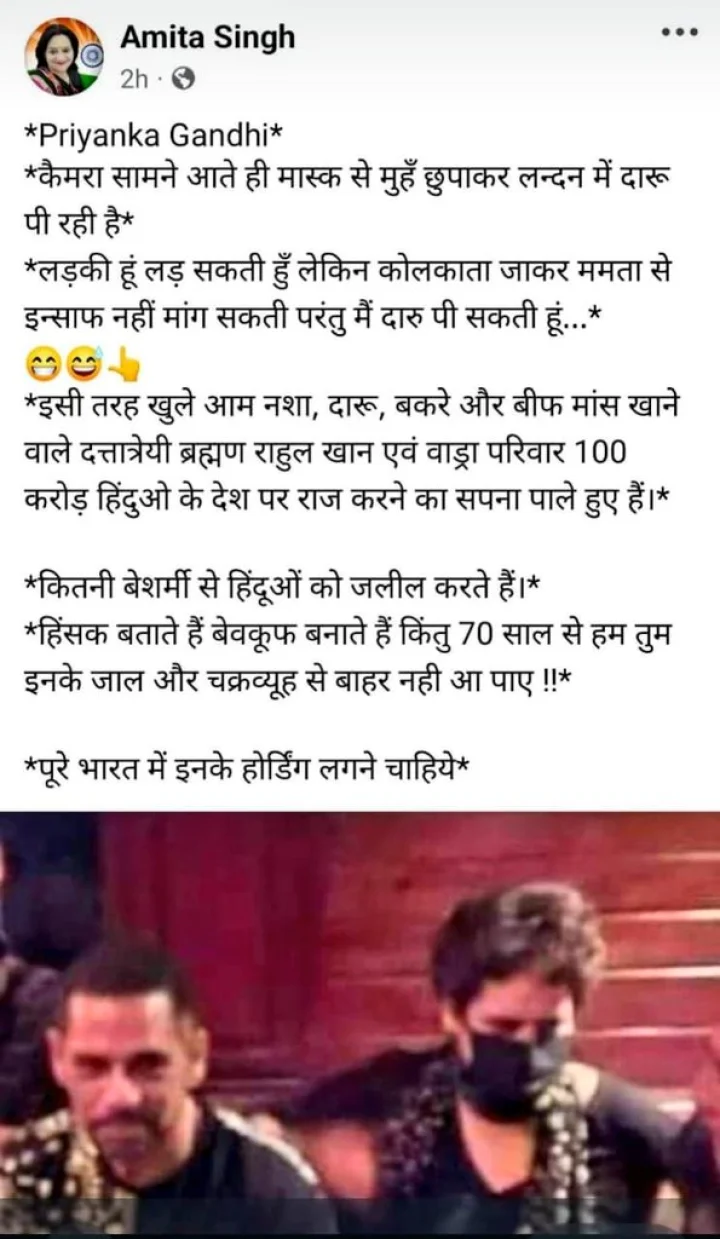Image resolution: width=720 pixels, height=1239 pixels.
Task: Open Amita Singh's profile picture
Action: point(62,57)
